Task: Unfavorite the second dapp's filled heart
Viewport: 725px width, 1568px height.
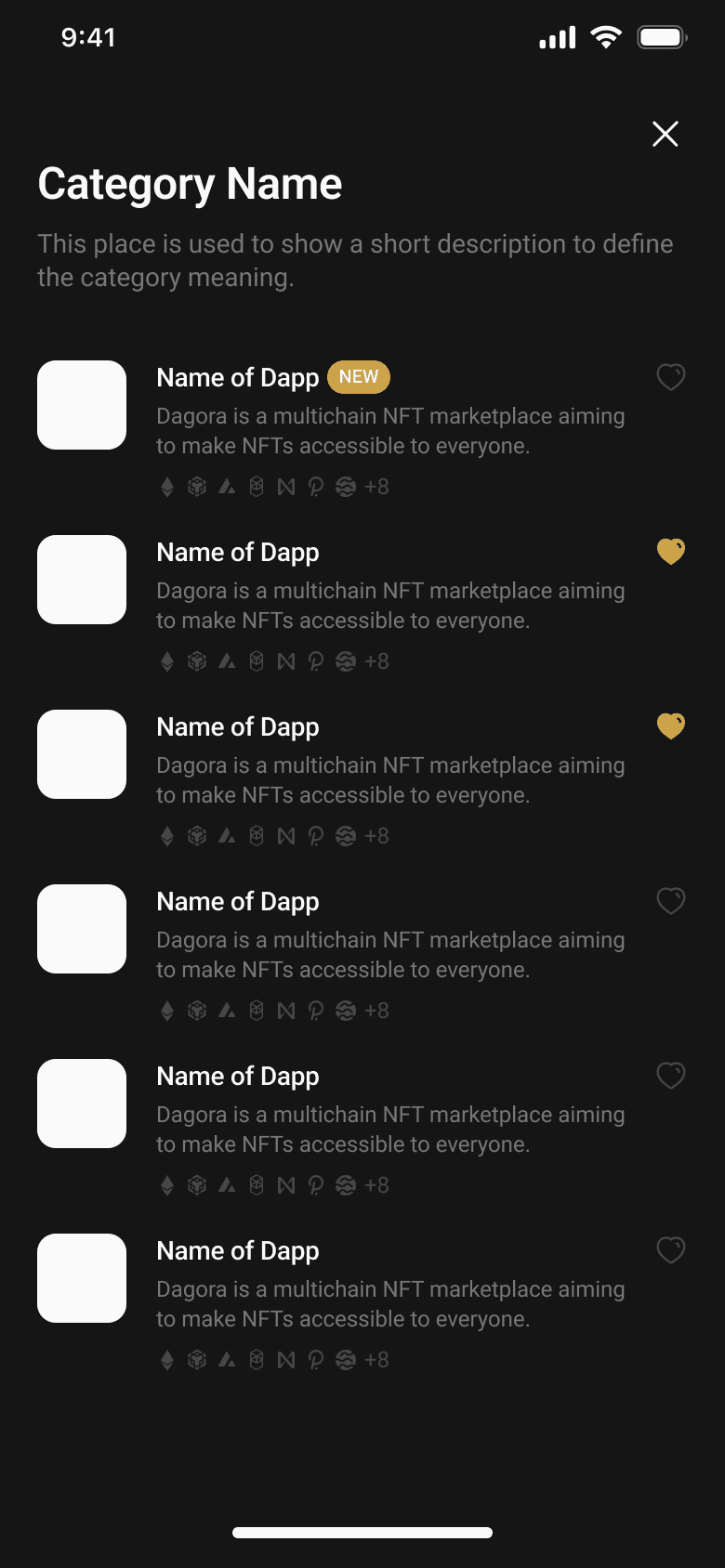Action: tap(670, 551)
